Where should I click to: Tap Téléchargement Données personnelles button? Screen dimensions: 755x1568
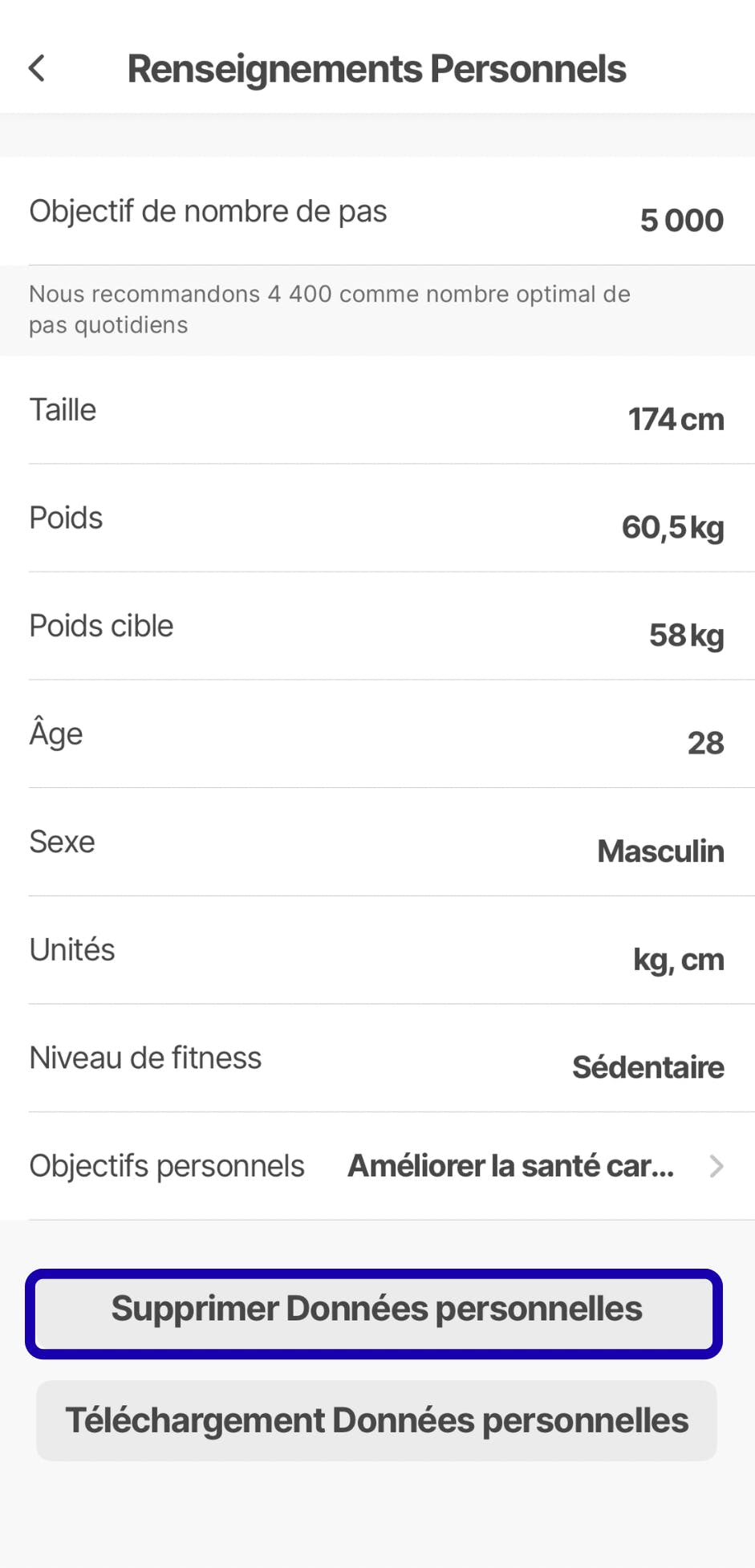pos(376,1420)
